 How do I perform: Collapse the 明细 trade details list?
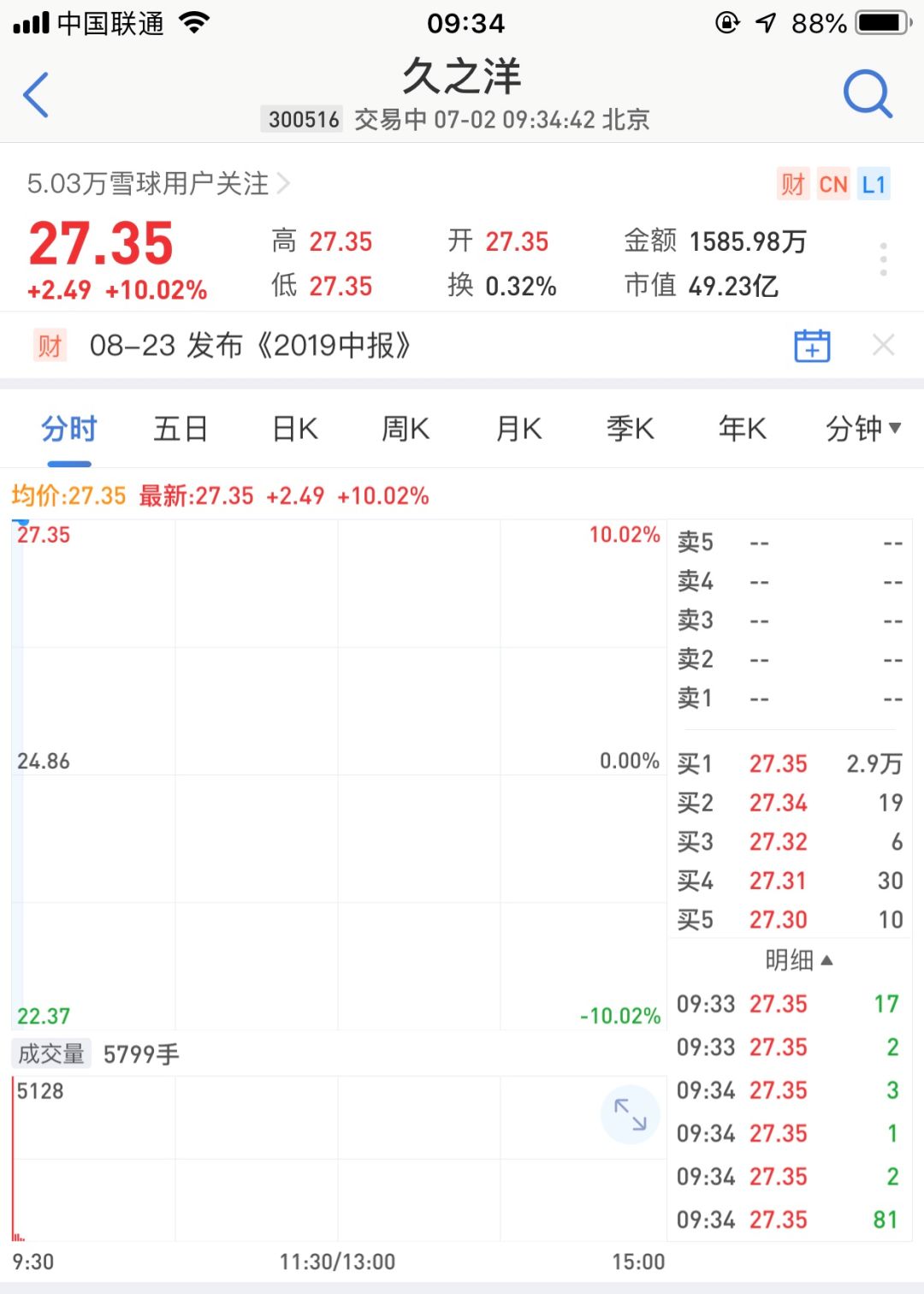pos(798,960)
